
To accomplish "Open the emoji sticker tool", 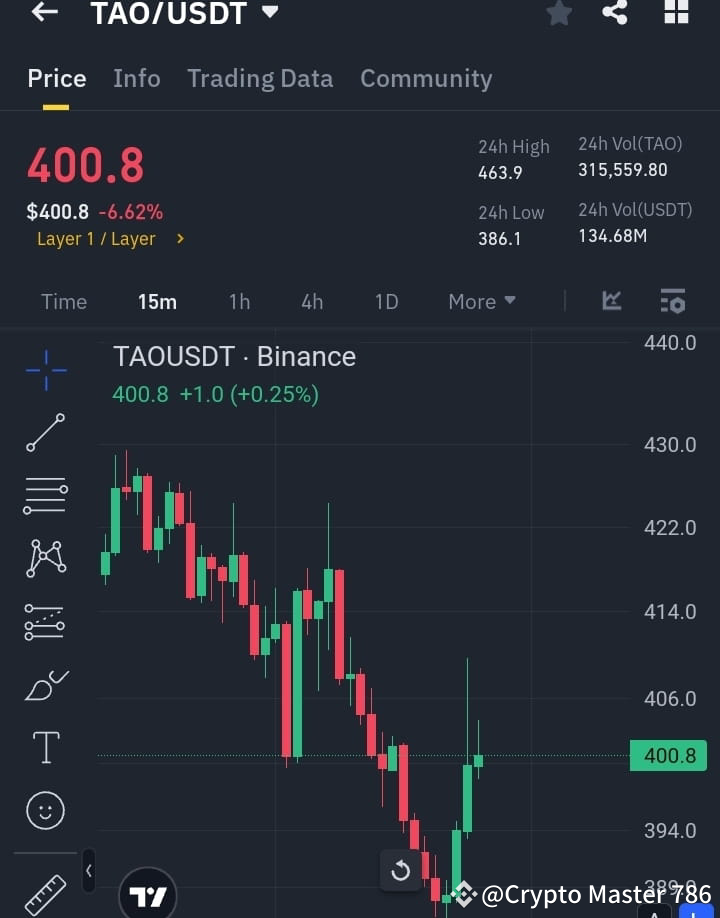I will pyautogui.click(x=44, y=810).
